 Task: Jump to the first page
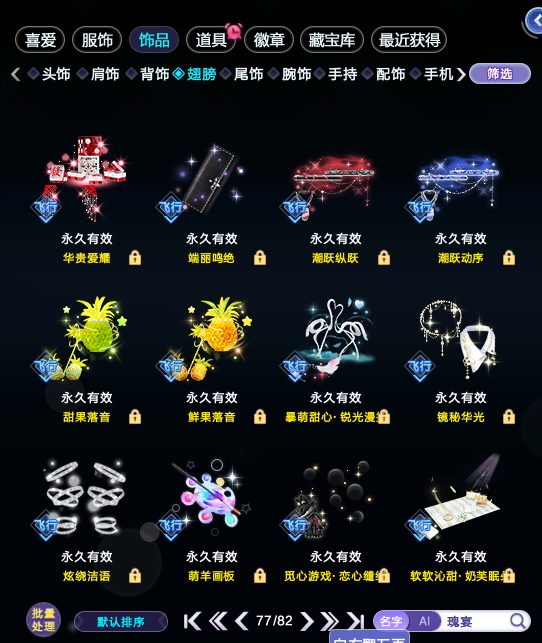192,621
